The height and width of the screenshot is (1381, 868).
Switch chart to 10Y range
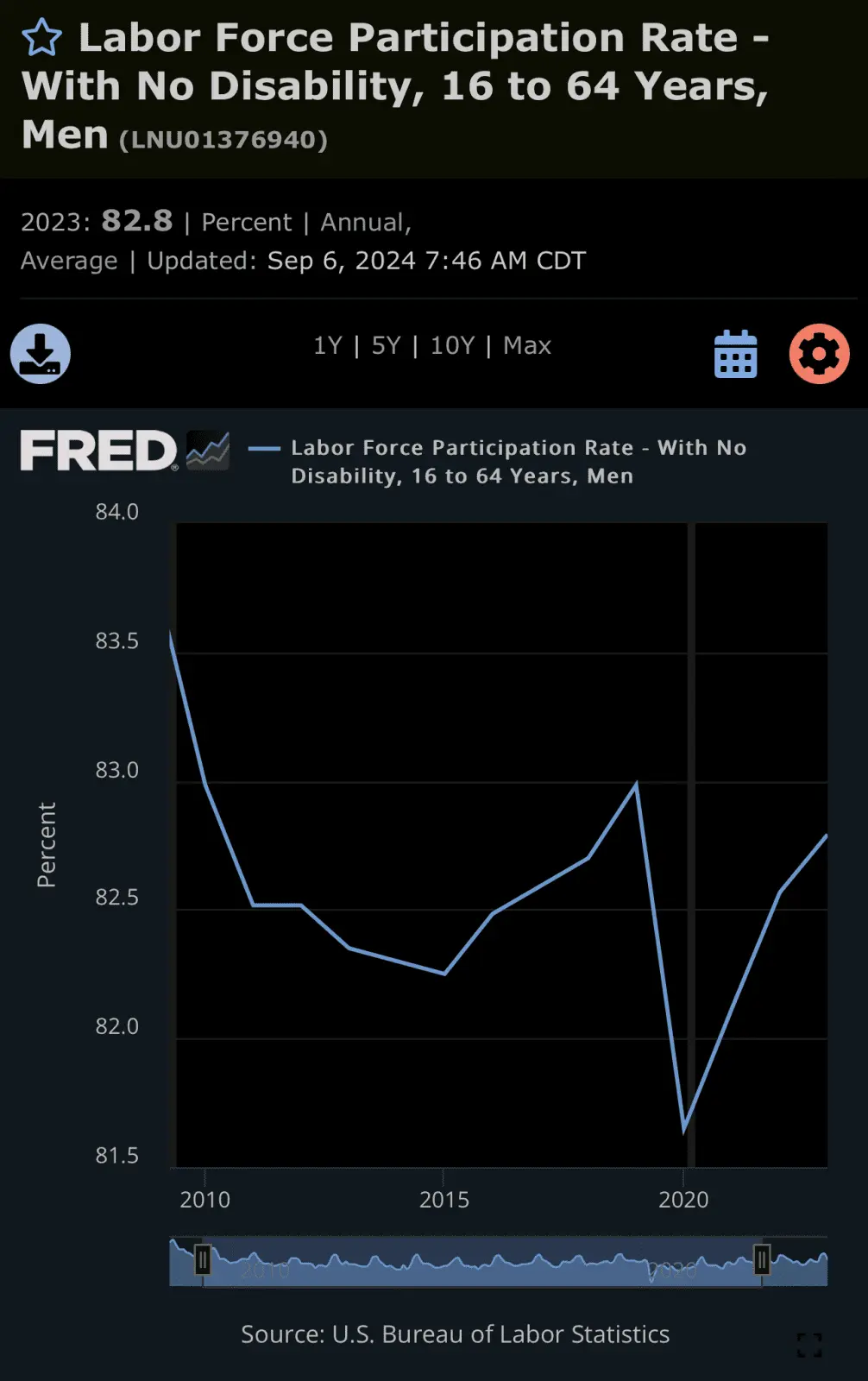452,346
